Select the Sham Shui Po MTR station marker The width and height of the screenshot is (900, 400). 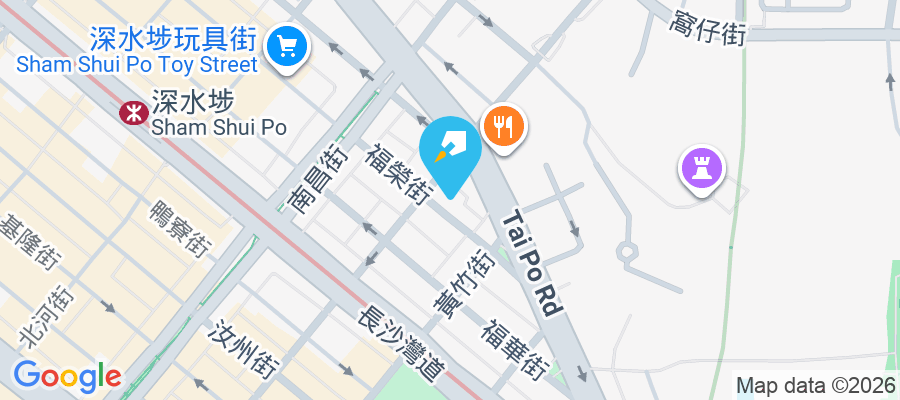(x=133, y=113)
